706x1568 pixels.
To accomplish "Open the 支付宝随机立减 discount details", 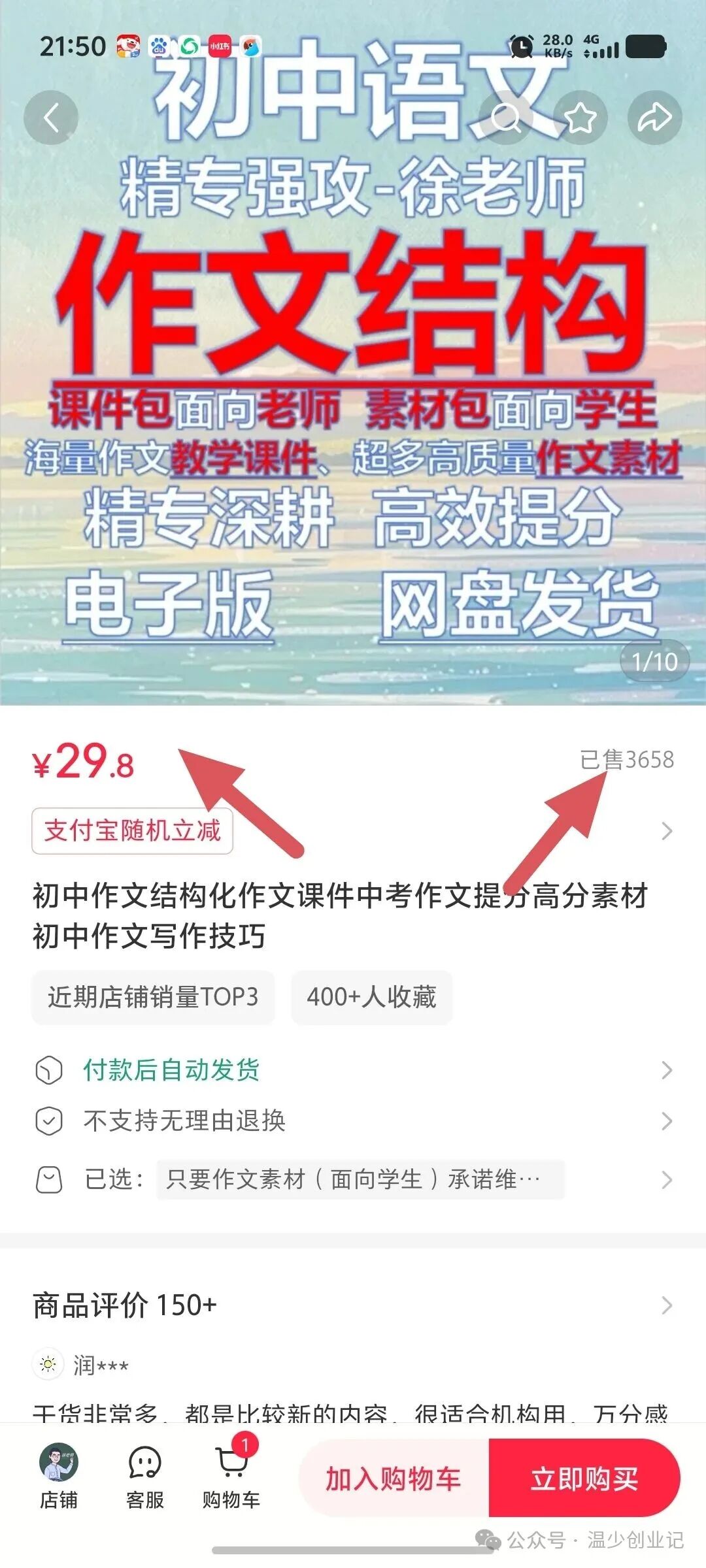I will click(132, 831).
